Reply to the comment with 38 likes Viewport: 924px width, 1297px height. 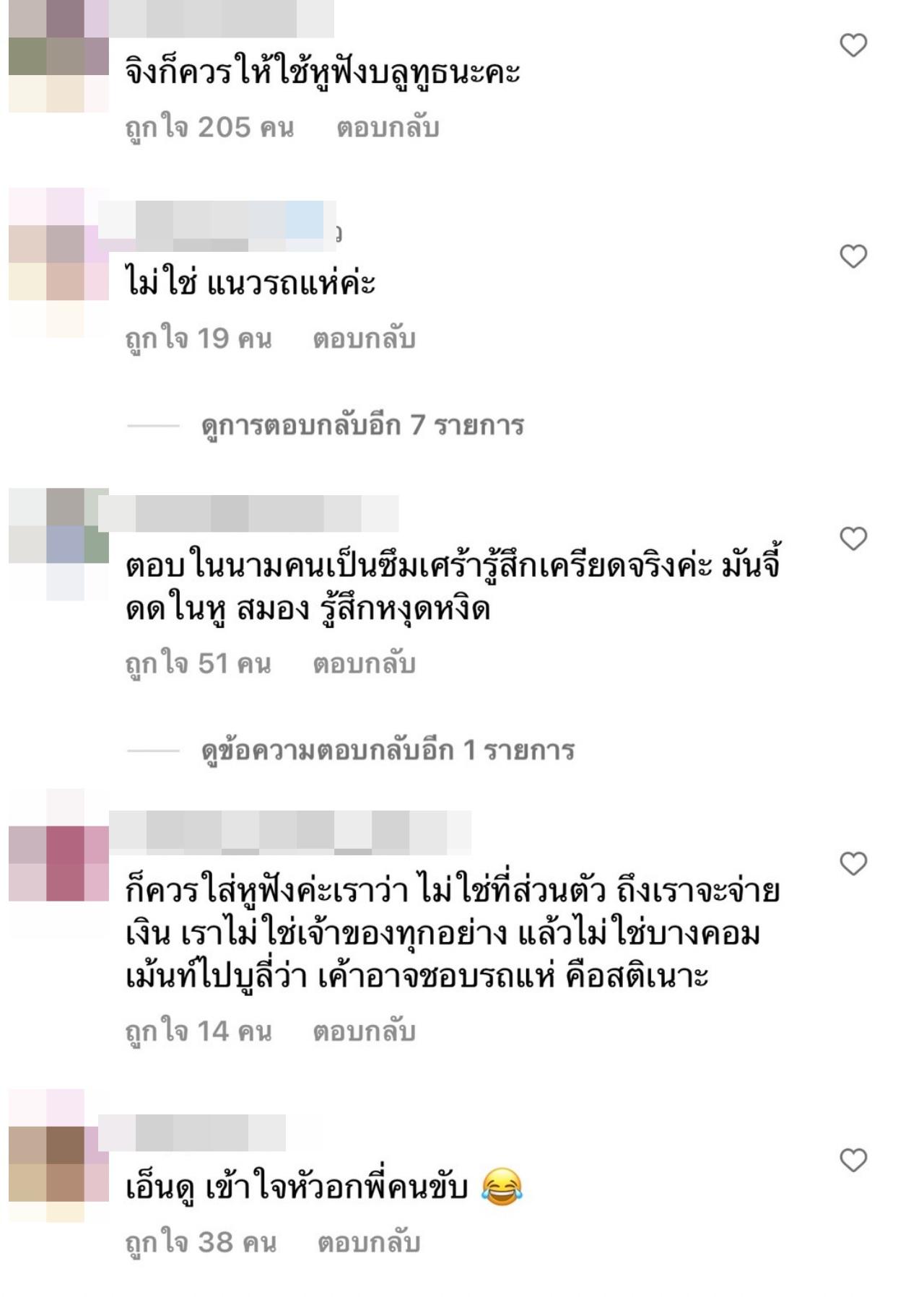369,1242
